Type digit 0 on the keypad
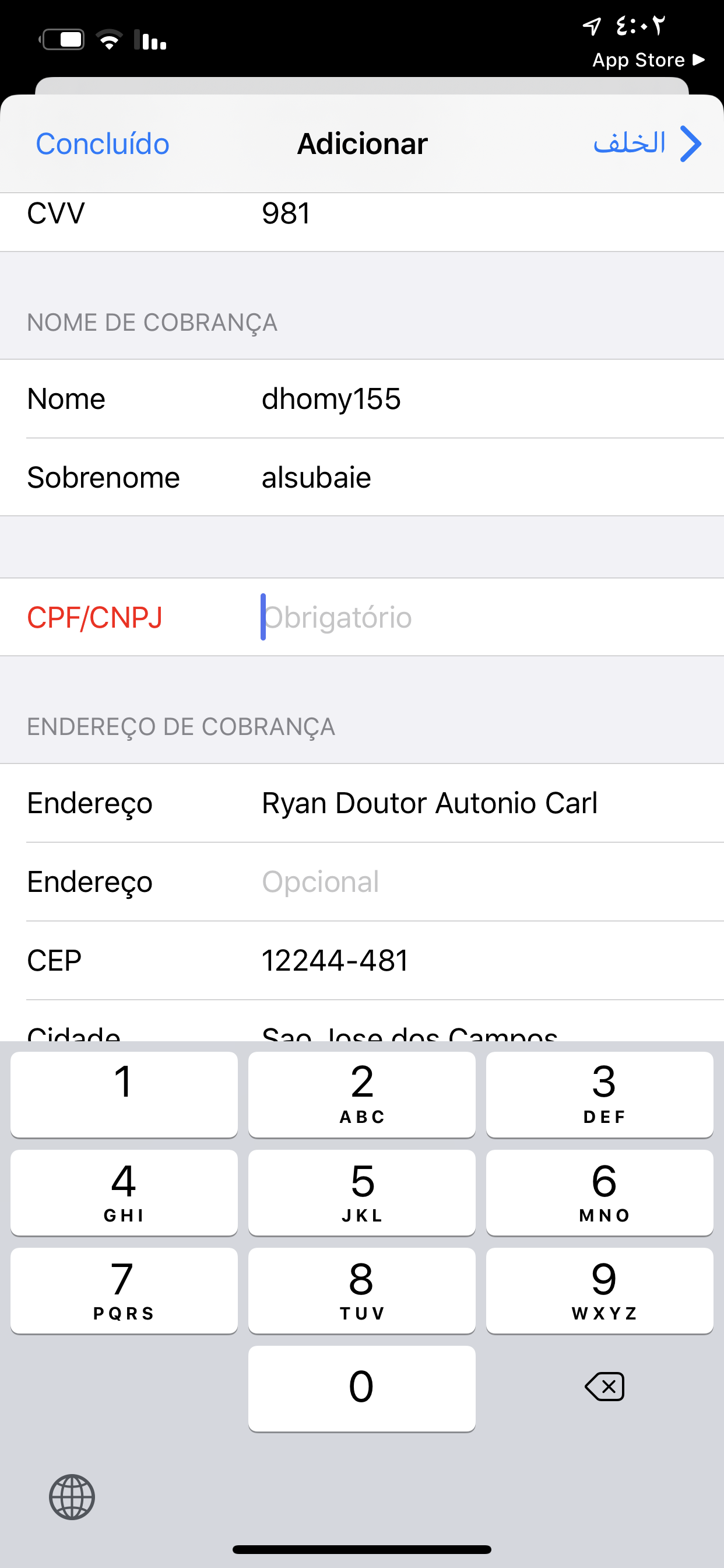724x1568 pixels. click(362, 1388)
